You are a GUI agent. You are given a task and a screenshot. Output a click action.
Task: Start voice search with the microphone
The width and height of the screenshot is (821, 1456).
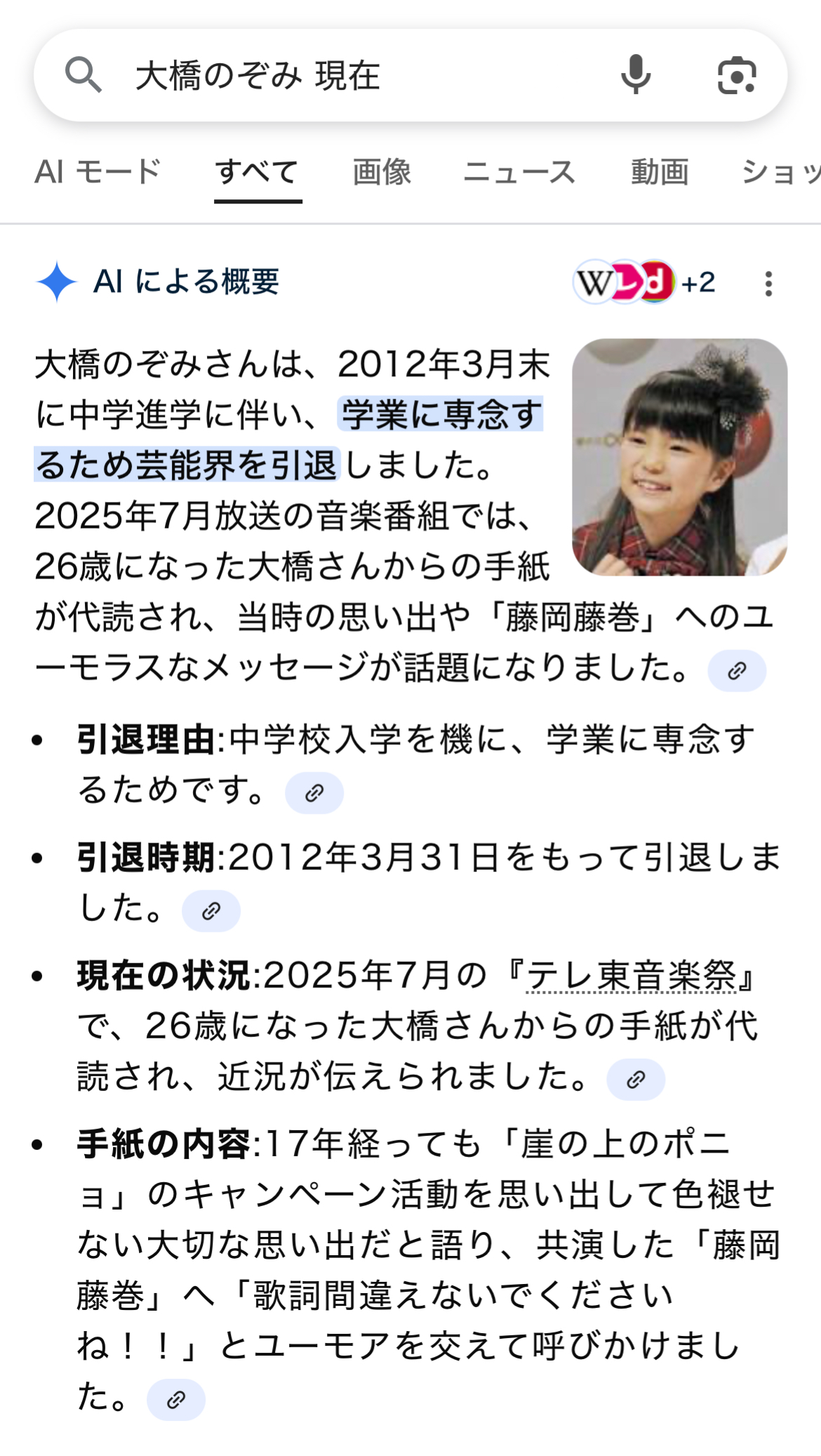(635, 75)
